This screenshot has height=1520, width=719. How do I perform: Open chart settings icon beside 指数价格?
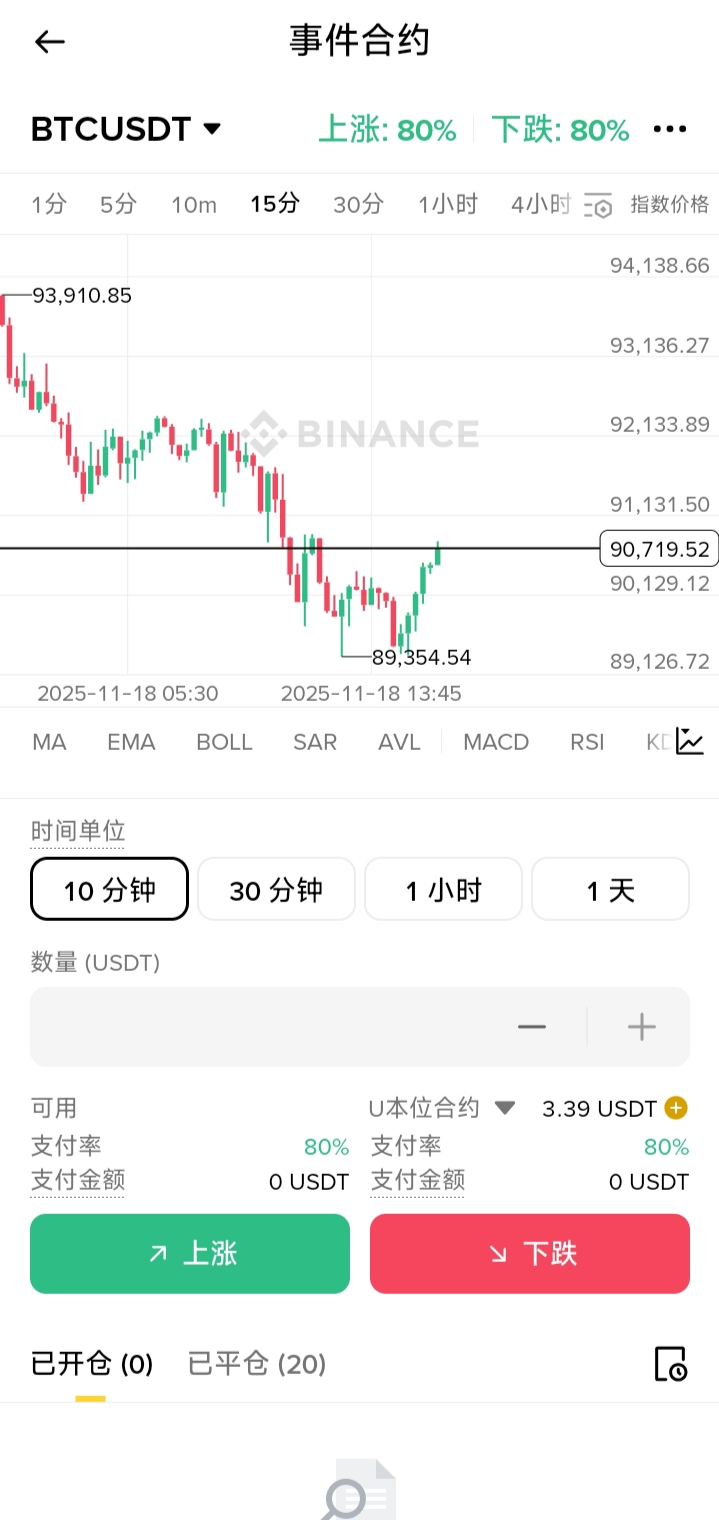tap(598, 206)
